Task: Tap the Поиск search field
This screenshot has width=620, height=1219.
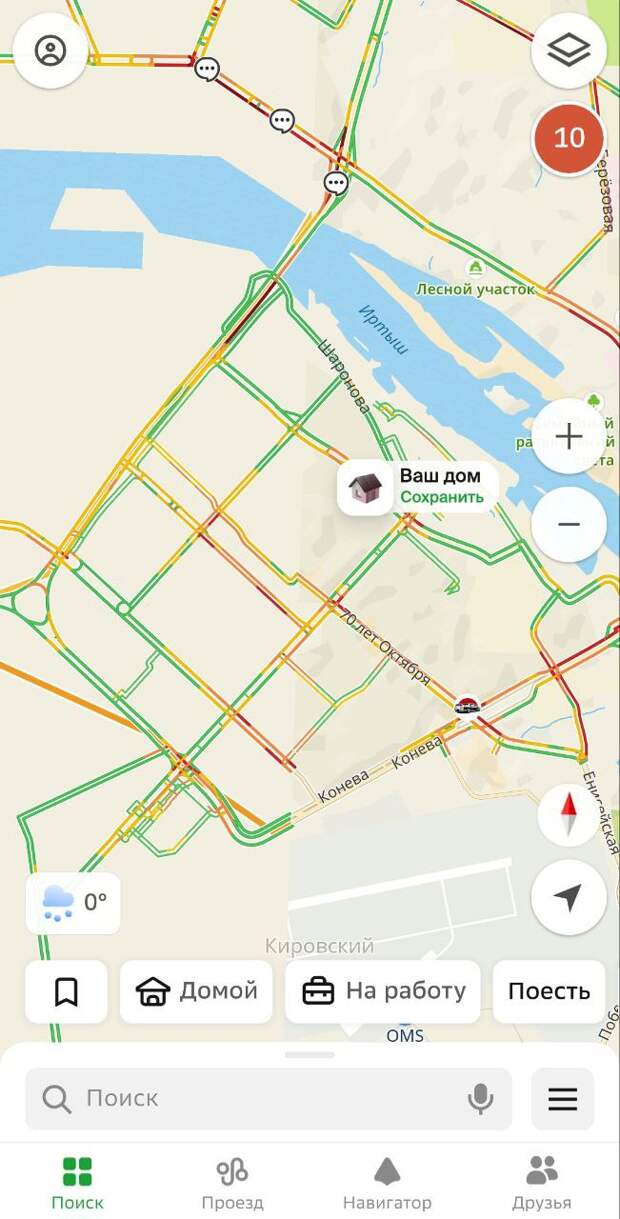Action: click(250, 1098)
